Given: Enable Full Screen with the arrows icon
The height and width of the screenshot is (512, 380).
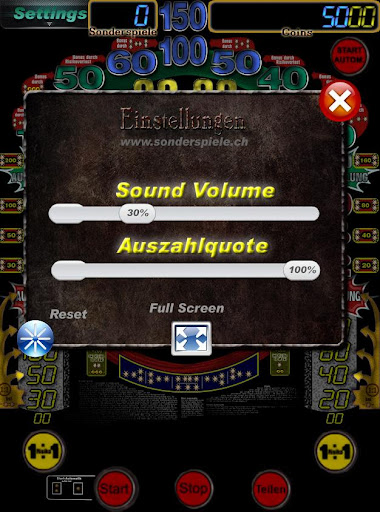Looking at the screenshot, I should tap(191, 338).
